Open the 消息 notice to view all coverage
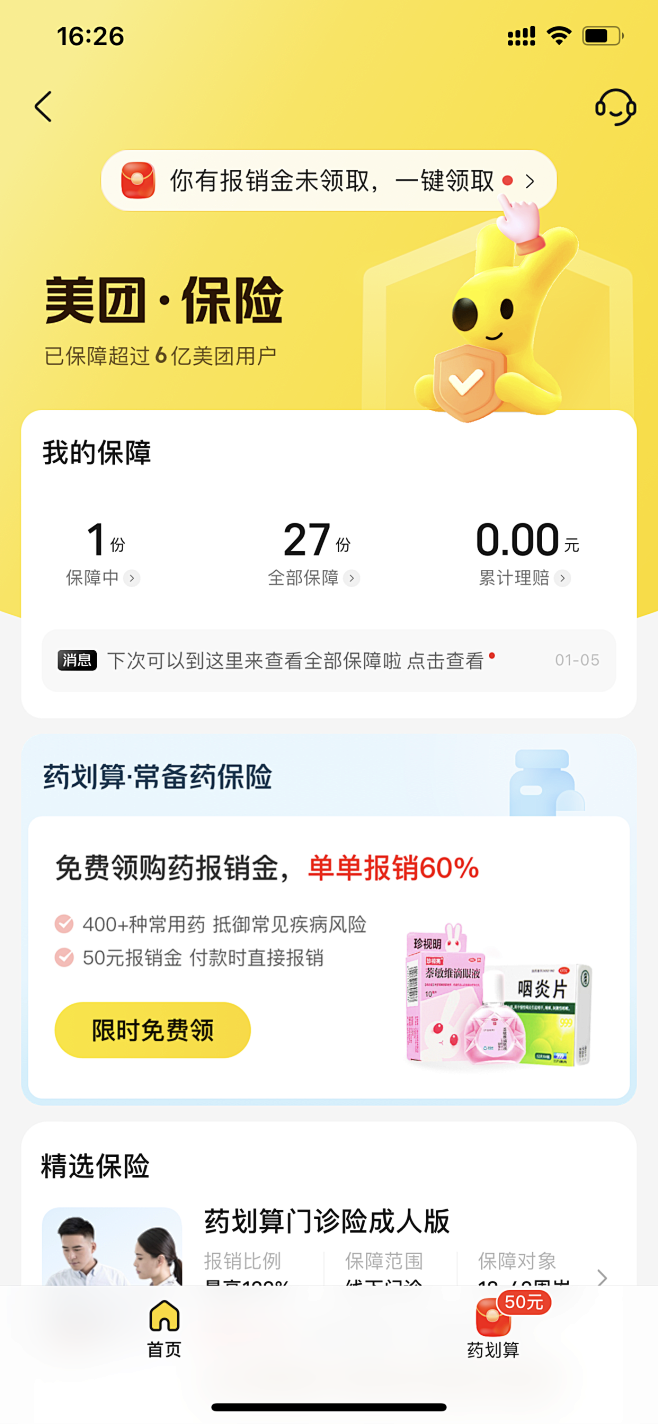 coord(328,661)
